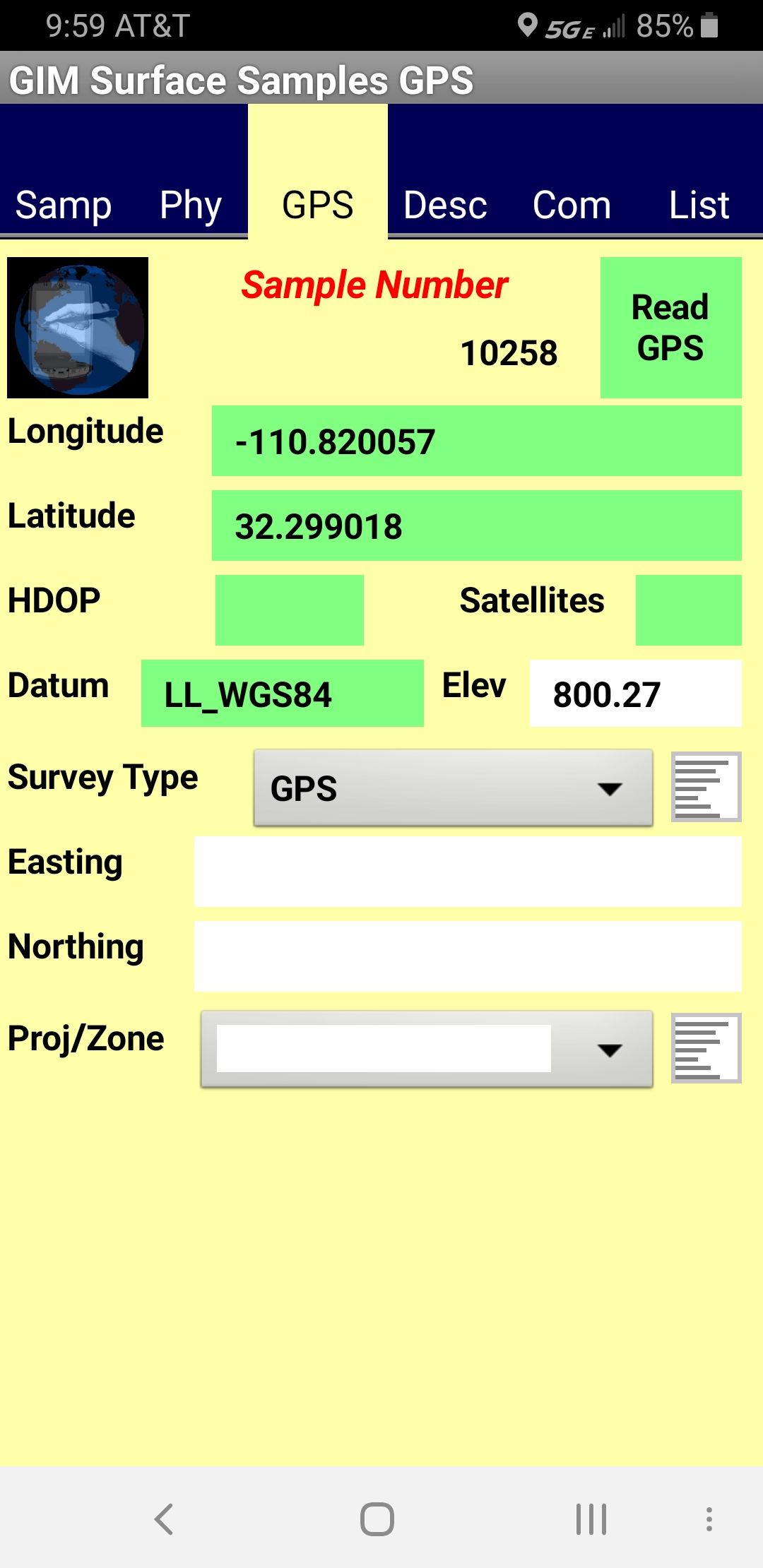Open the Desc tab

coord(445,205)
